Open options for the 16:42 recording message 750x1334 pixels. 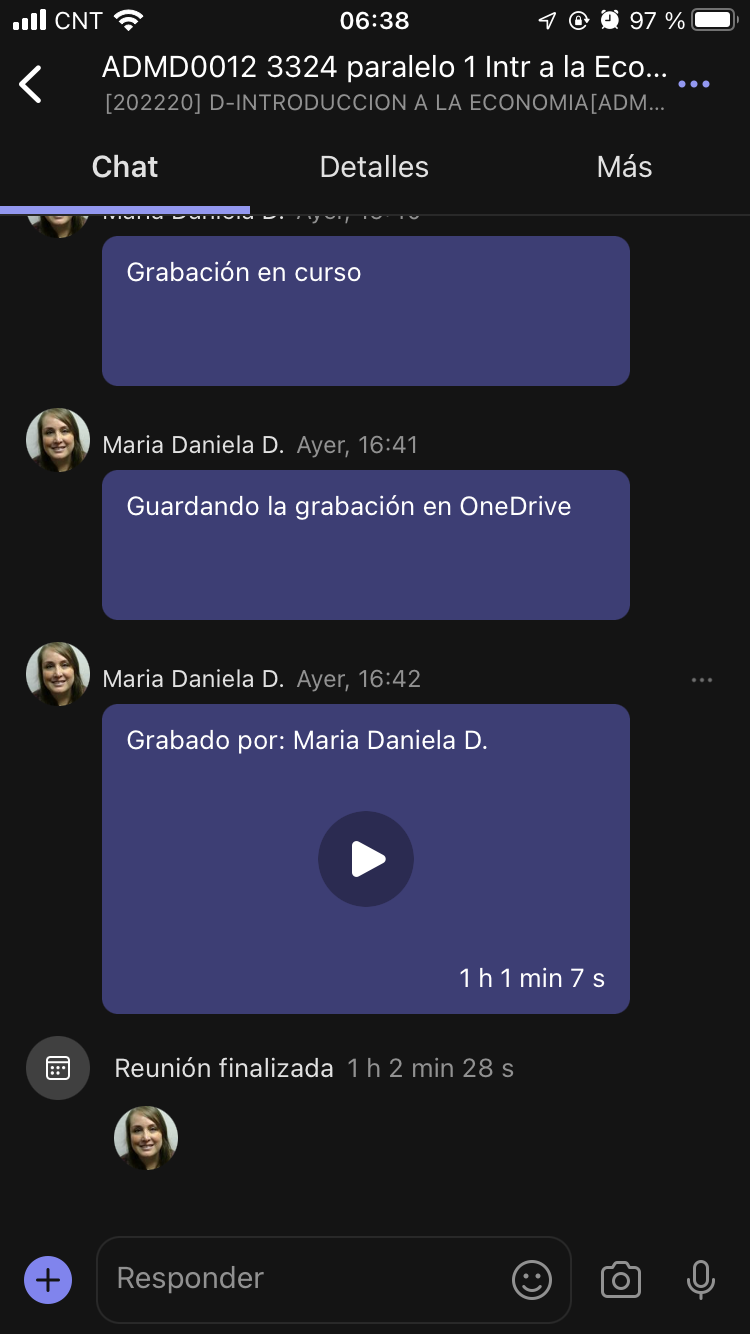(702, 680)
